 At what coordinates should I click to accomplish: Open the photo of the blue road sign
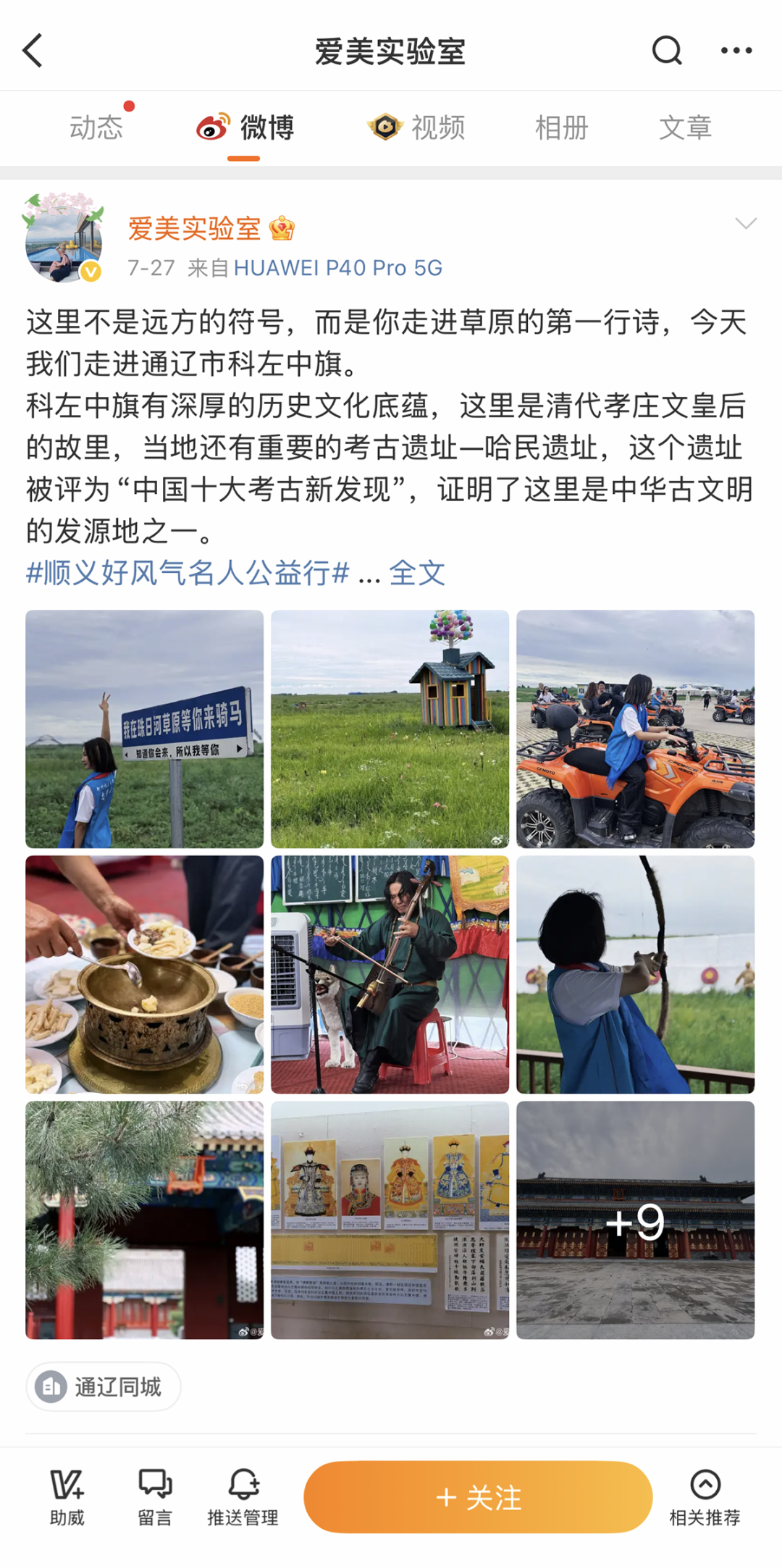click(145, 729)
